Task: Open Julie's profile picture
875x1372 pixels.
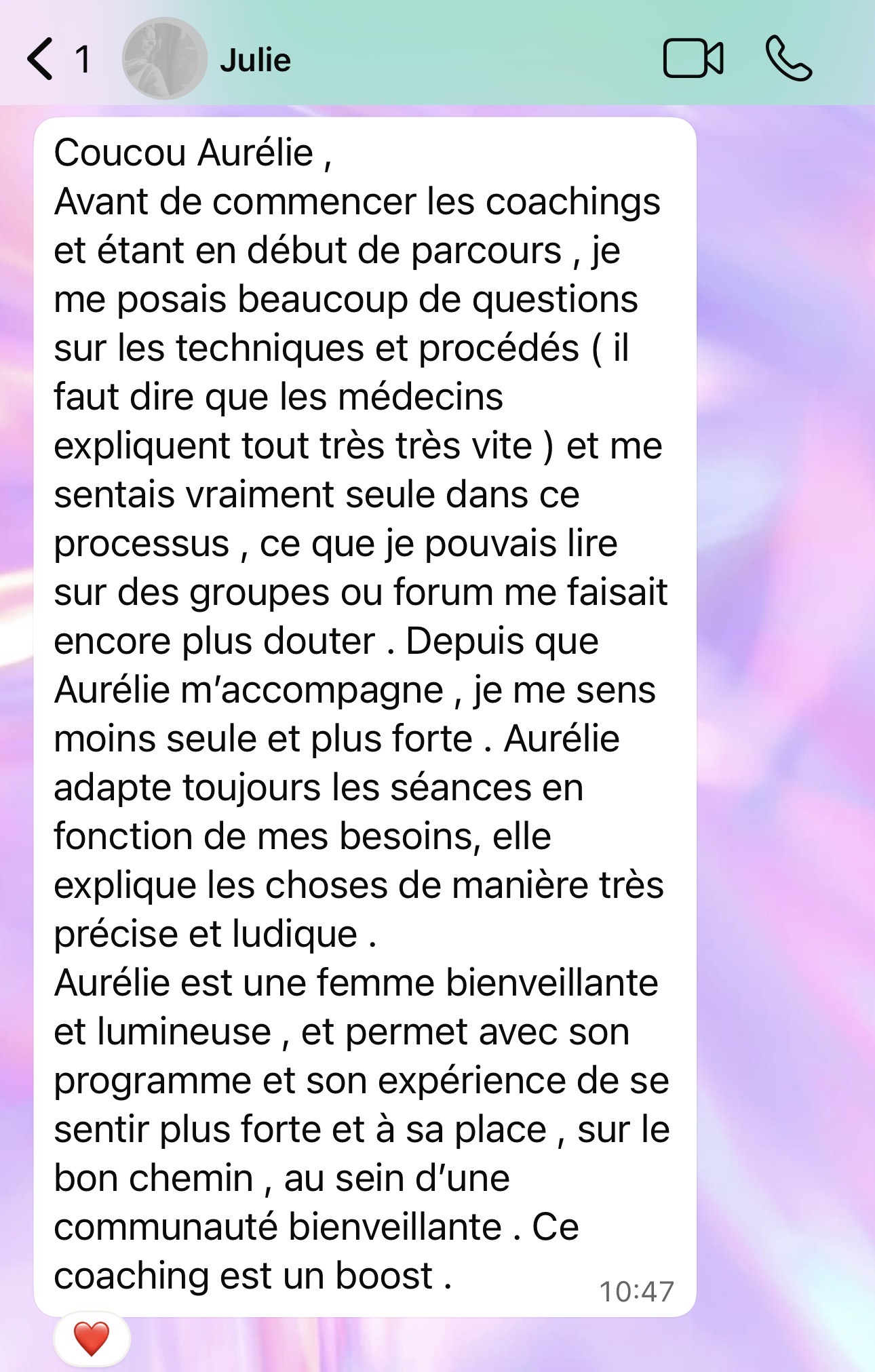Action: (x=164, y=59)
